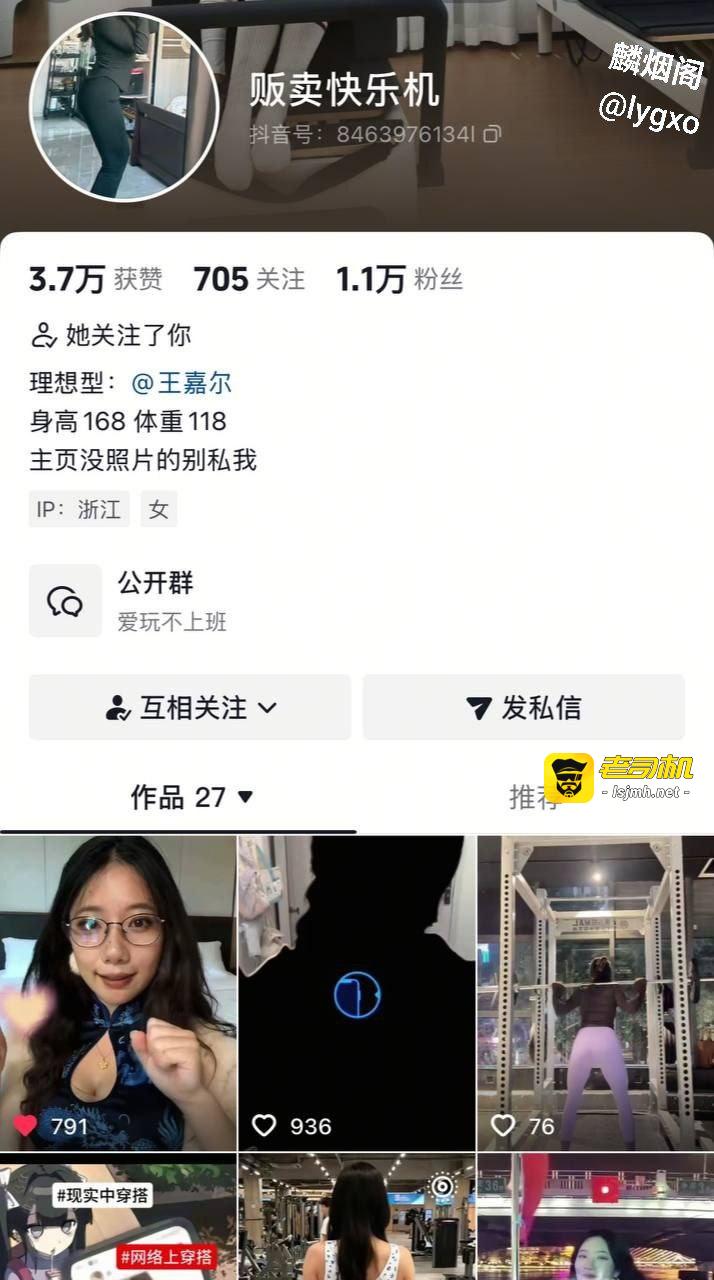Open the gym squat video with 76 likes

(595, 993)
